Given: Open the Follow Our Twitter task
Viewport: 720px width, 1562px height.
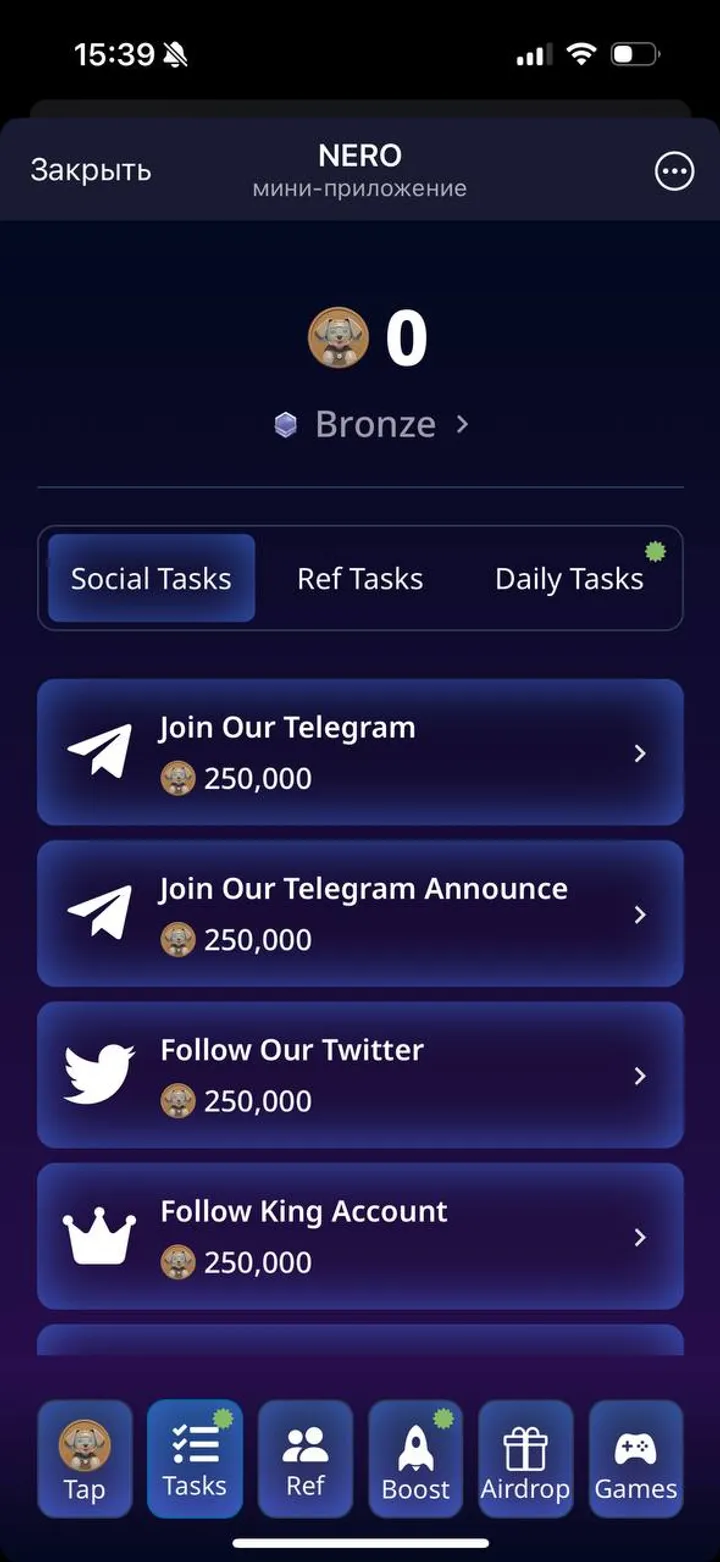Looking at the screenshot, I should (x=360, y=1075).
